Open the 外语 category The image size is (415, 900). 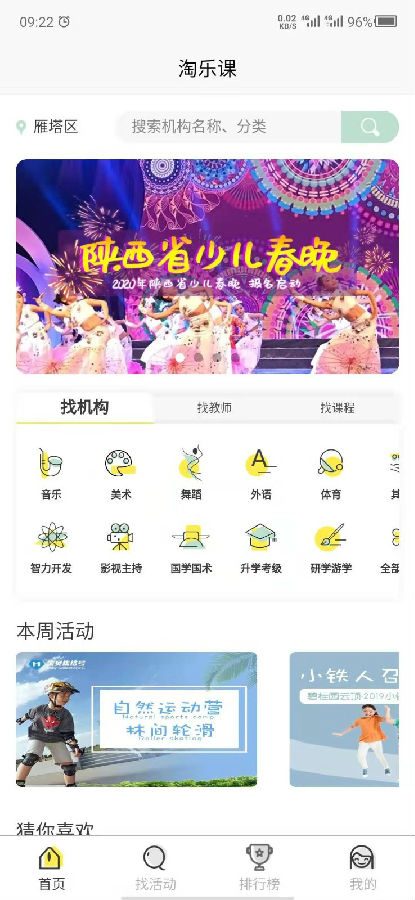click(x=261, y=474)
